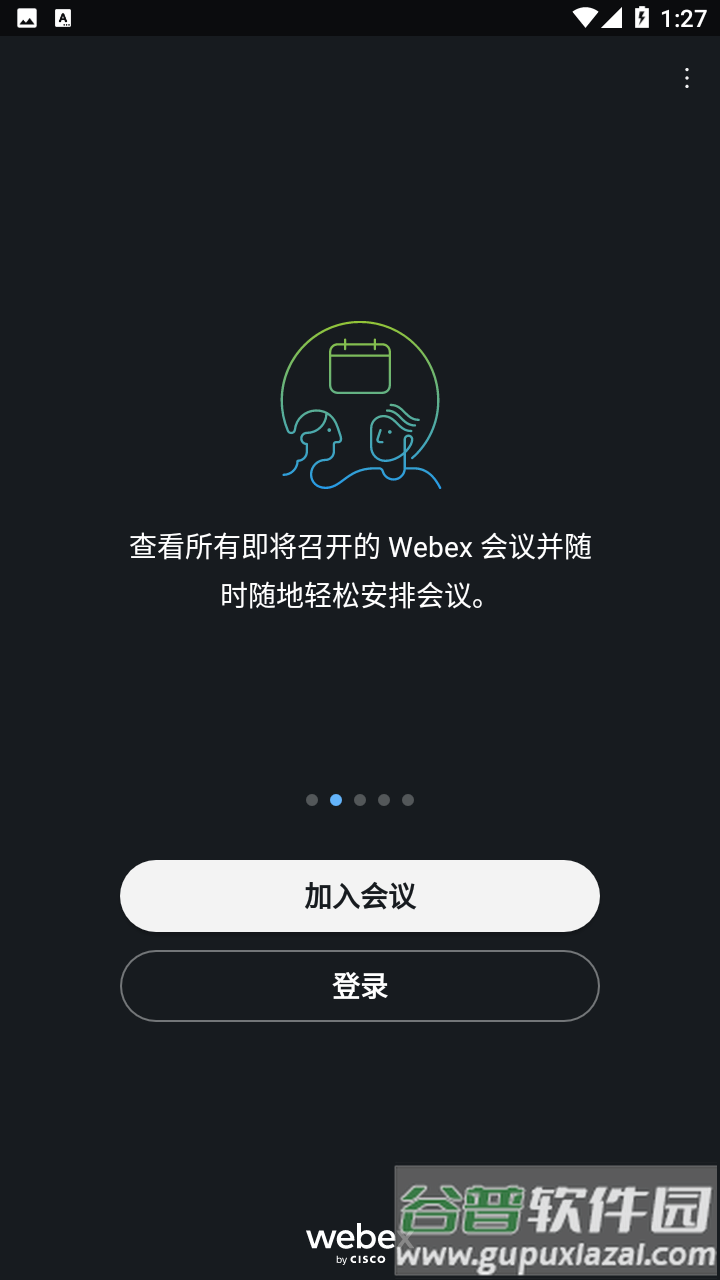Jump to the first onboarding page dot

pyautogui.click(x=312, y=800)
